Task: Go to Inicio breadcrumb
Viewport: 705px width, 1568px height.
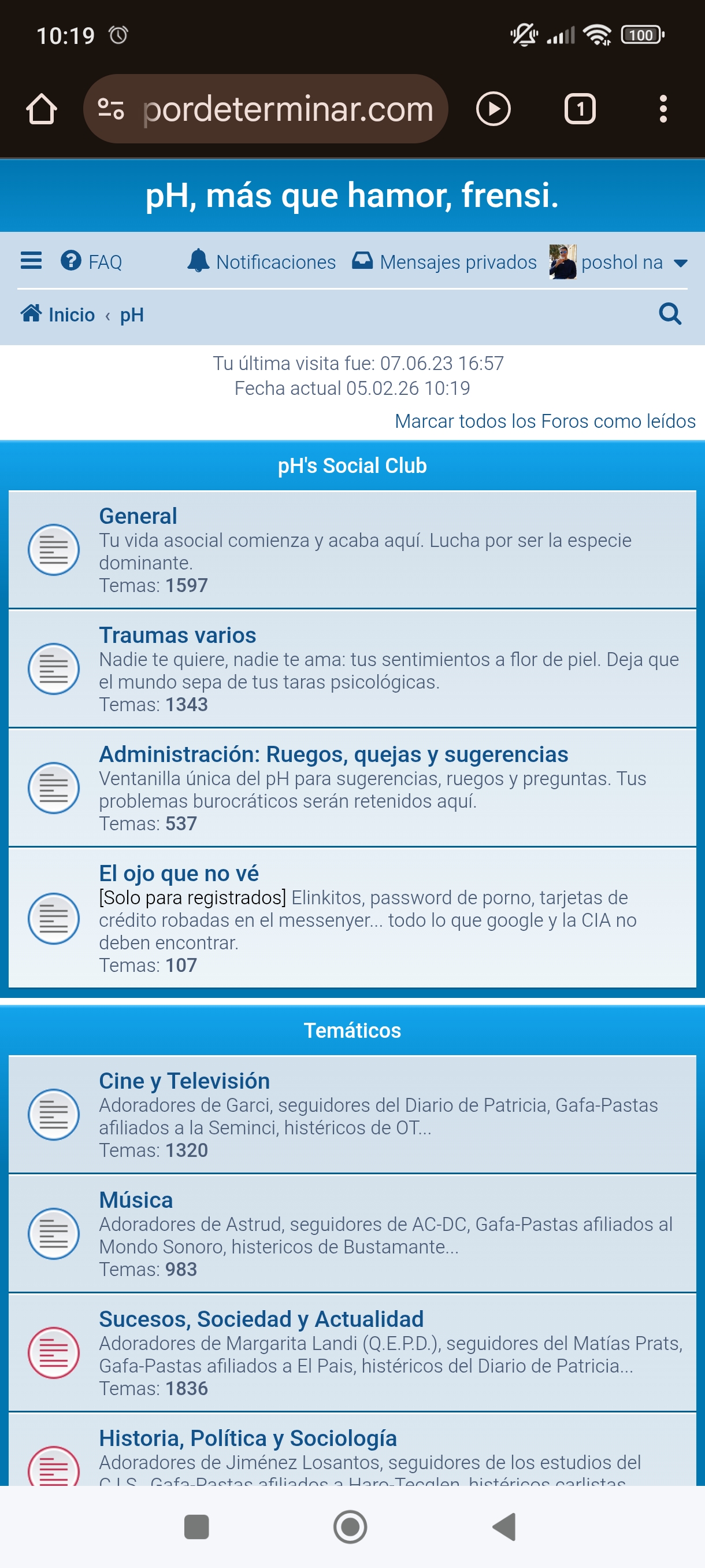Action: click(x=58, y=315)
